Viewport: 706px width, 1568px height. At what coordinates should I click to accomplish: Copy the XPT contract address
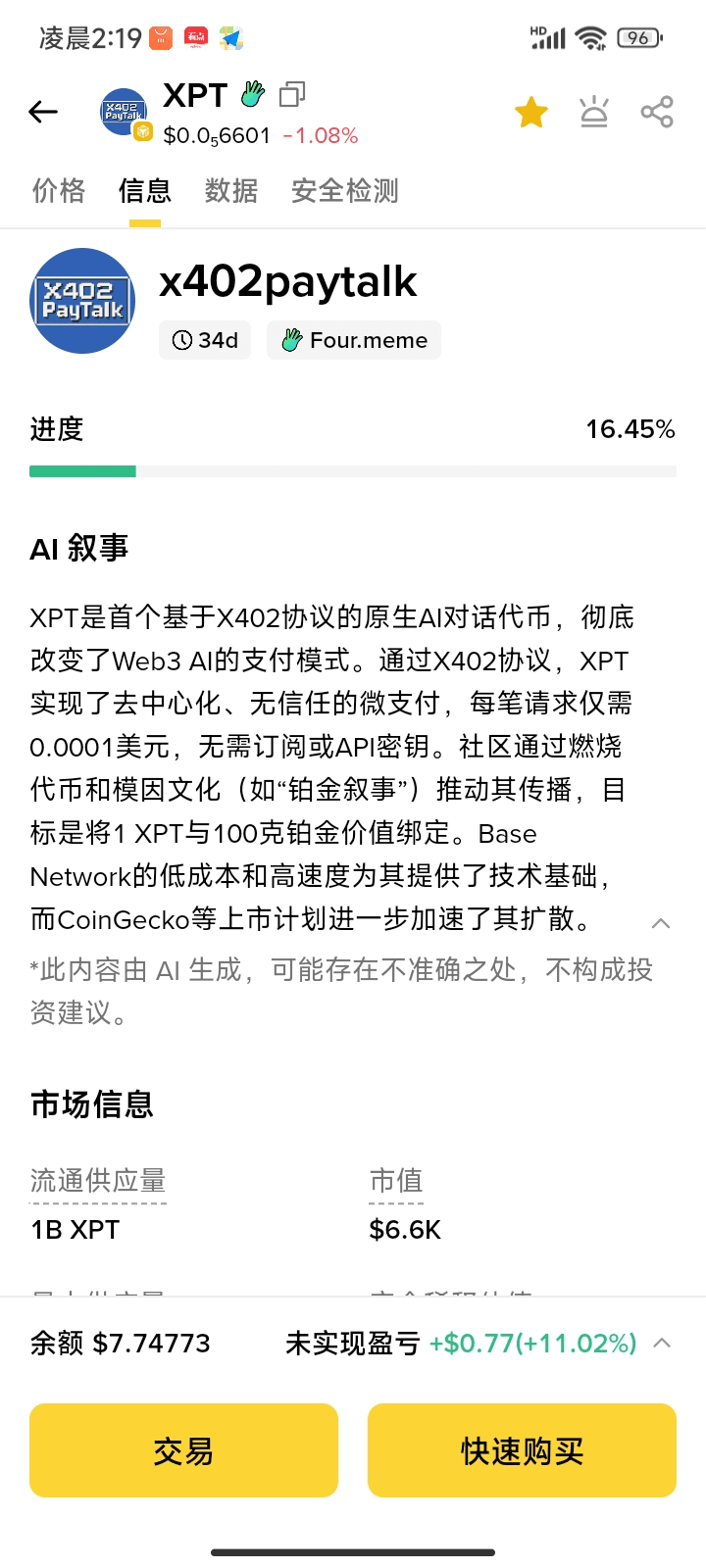pyautogui.click(x=292, y=94)
